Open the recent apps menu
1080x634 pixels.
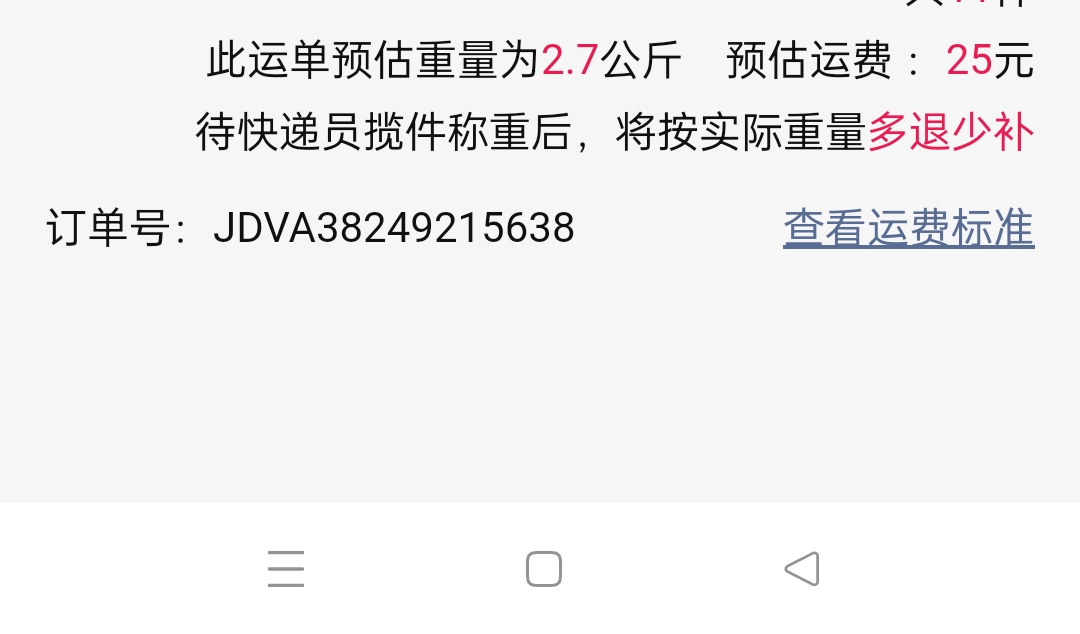[286, 569]
